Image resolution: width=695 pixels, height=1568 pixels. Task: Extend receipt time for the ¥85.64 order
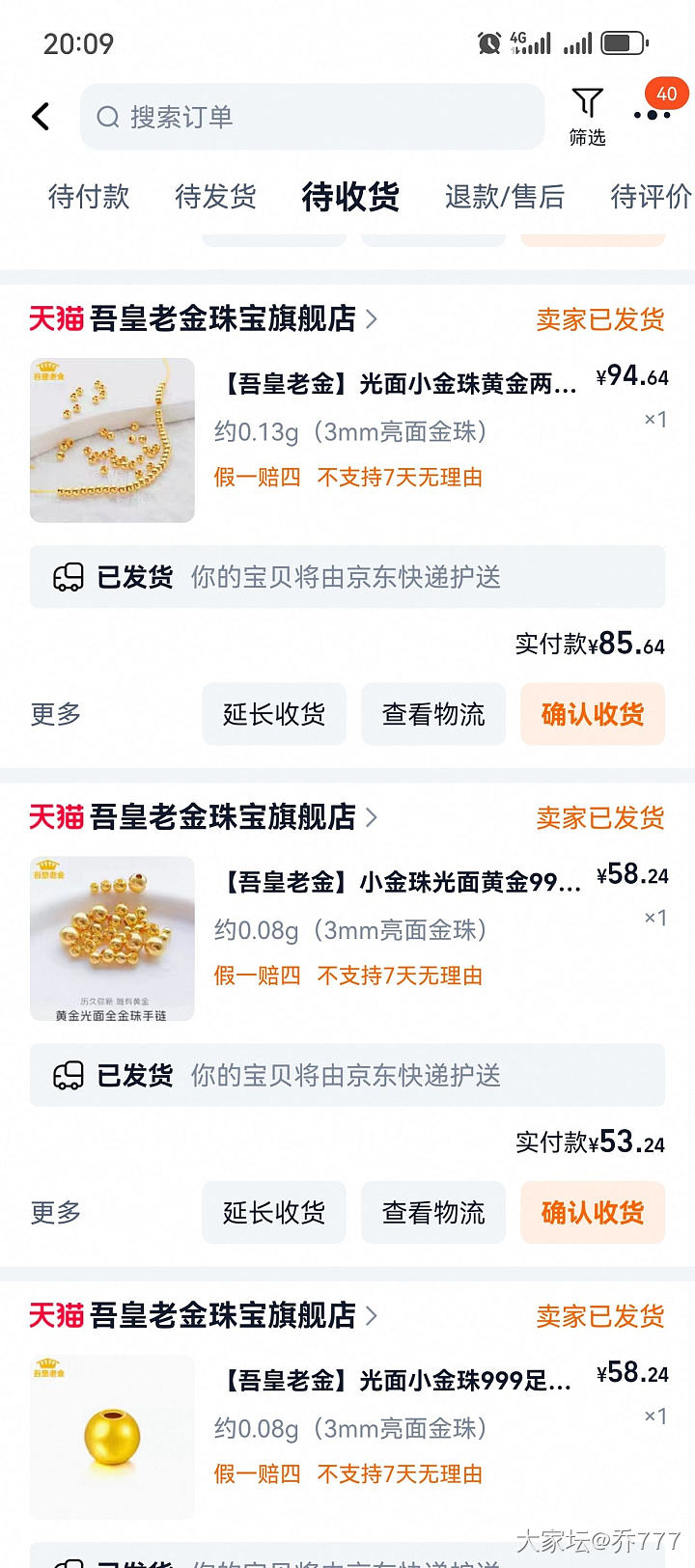coord(274,714)
